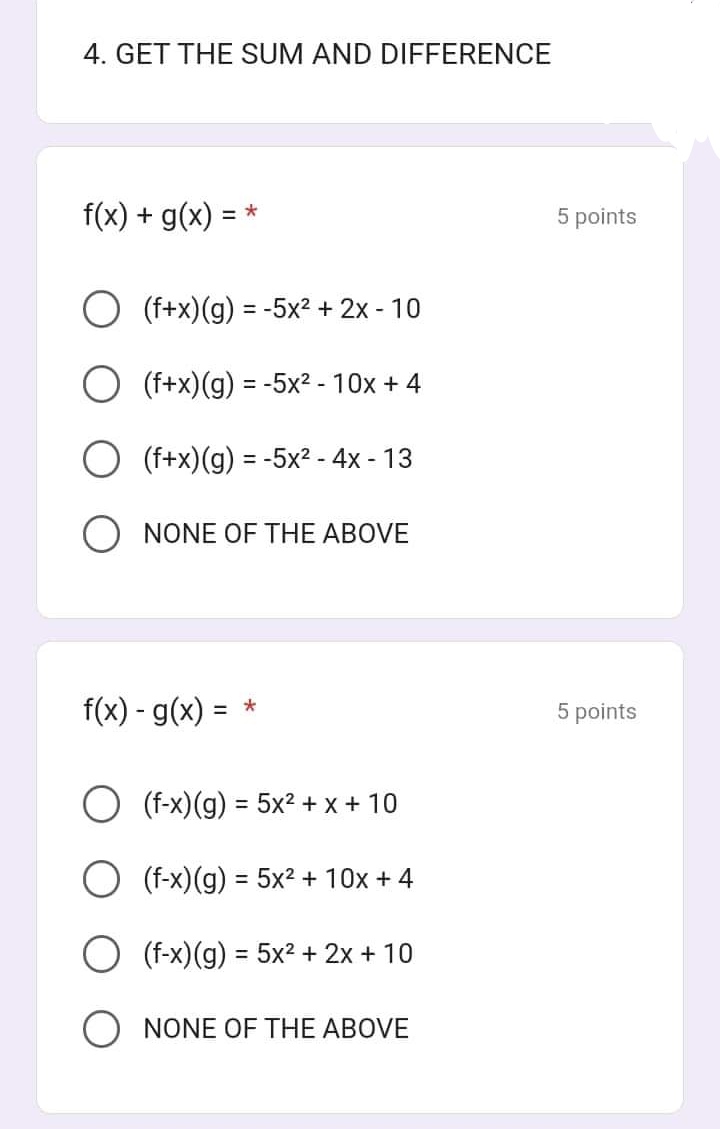Select NONE OF THE ABOVE for the difference question
This screenshot has height=1129, width=720.
click(101, 1028)
